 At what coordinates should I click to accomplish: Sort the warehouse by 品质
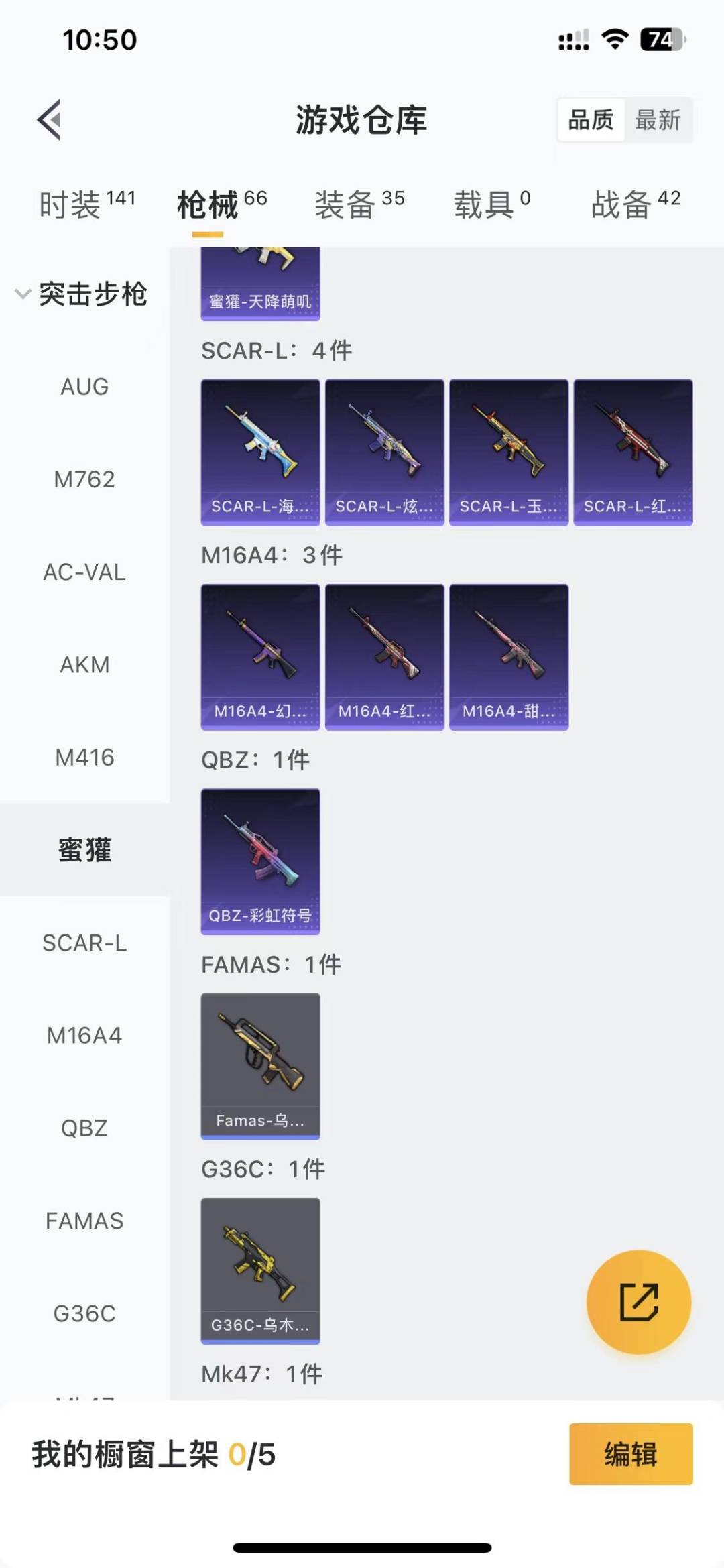591,120
